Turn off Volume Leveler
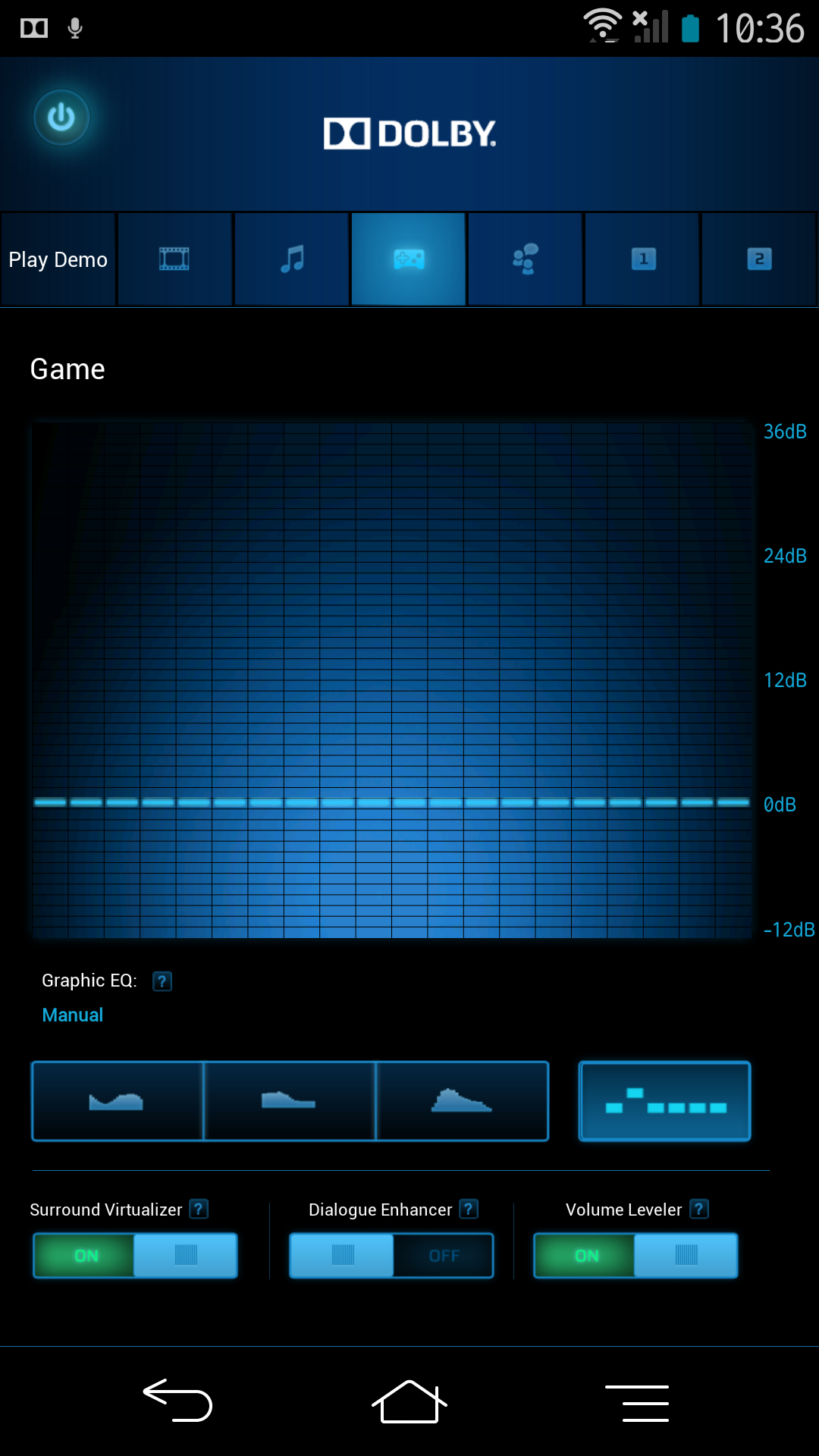The height and width of the screenshot is (1456, 819). [635, 1256]
